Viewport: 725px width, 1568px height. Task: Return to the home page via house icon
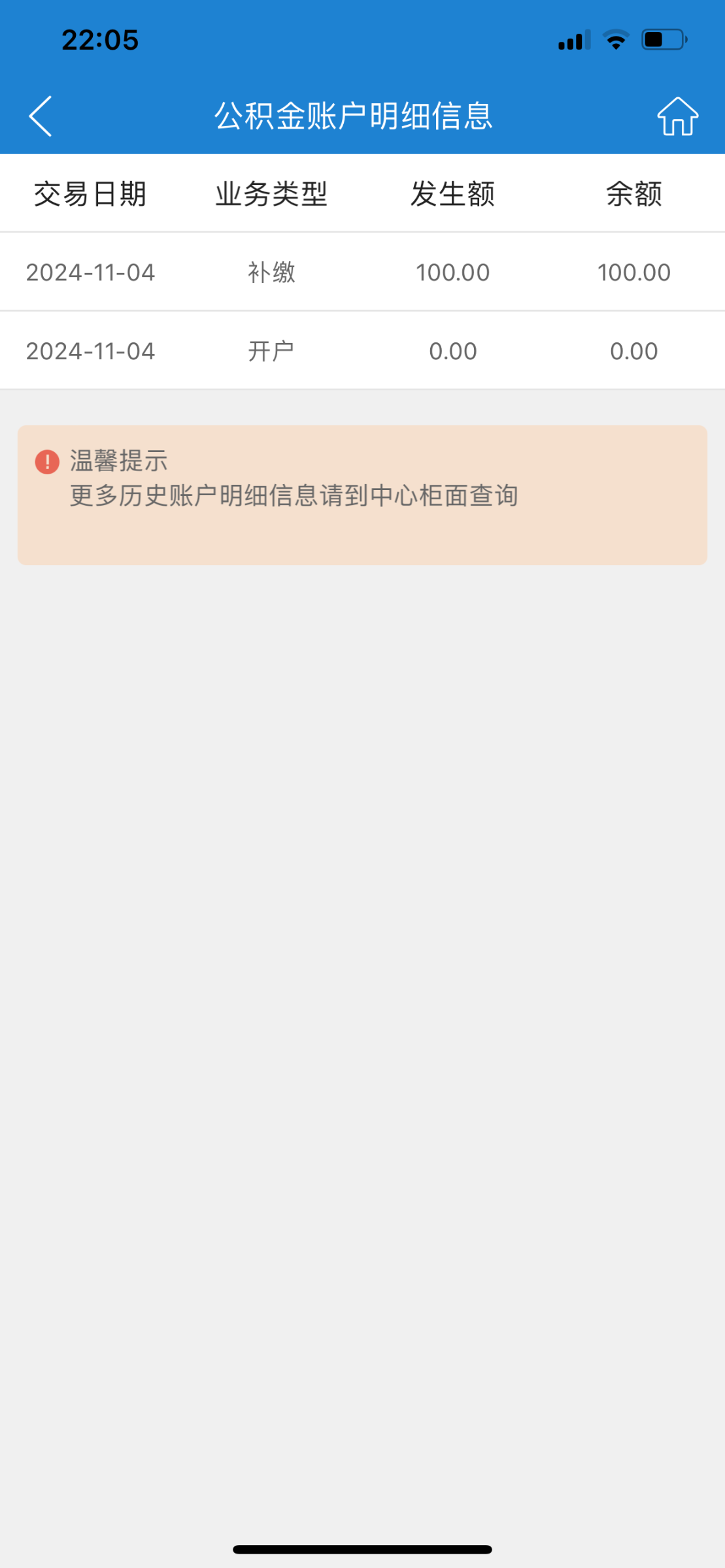[678, 116]
